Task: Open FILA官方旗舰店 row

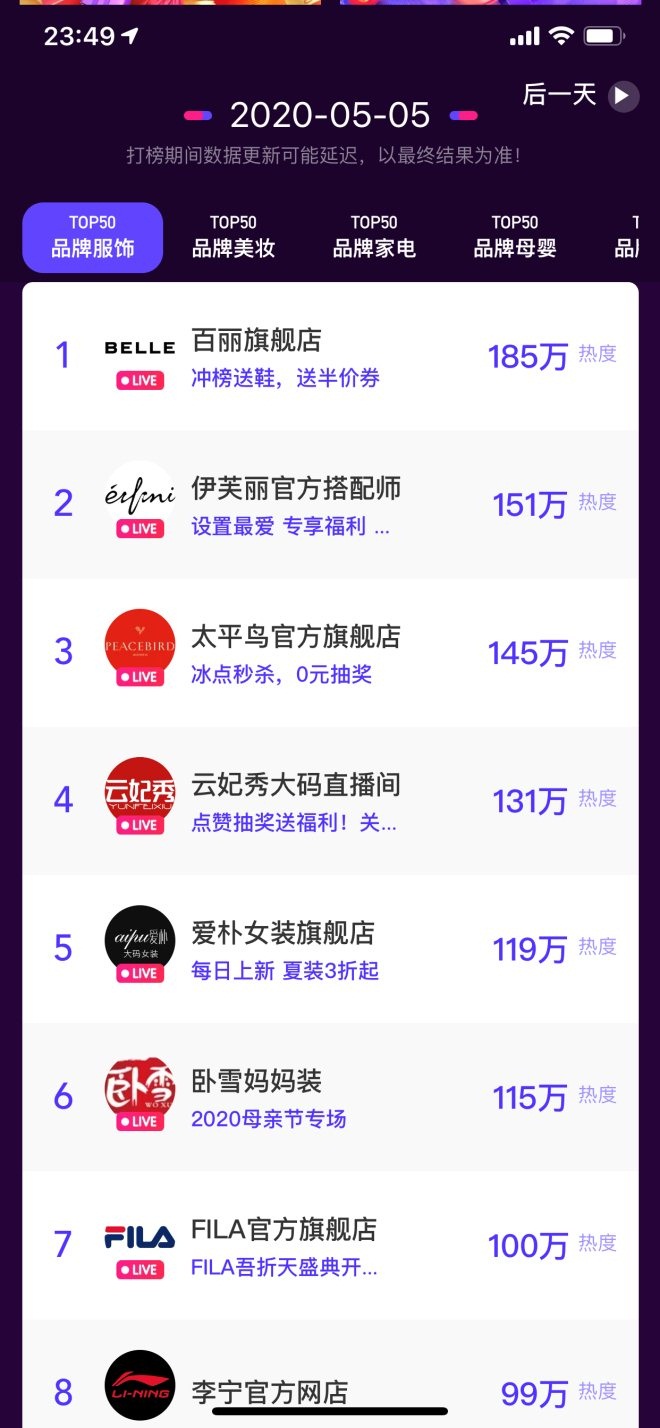Action: point(330,1245)
